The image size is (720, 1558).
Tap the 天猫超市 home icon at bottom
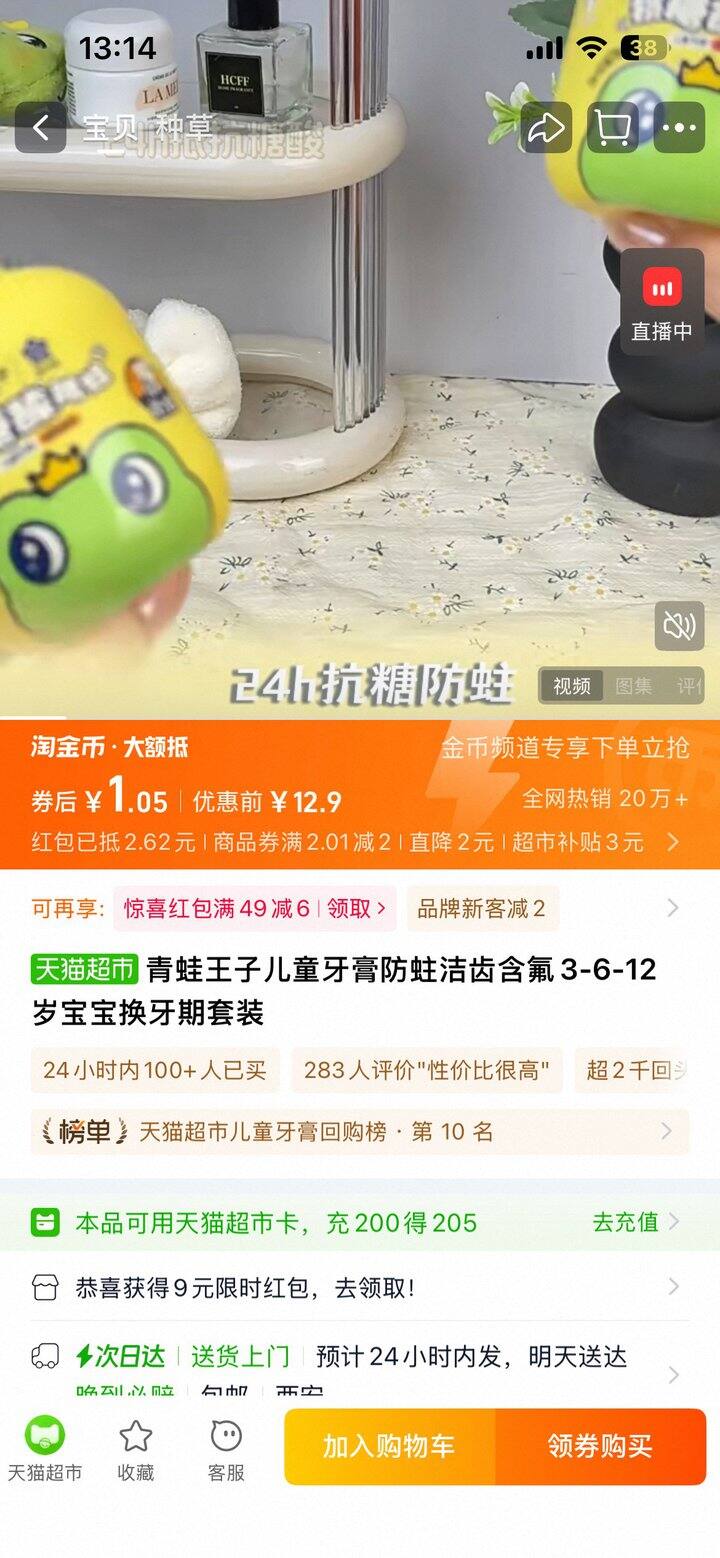coord(42,1448)
